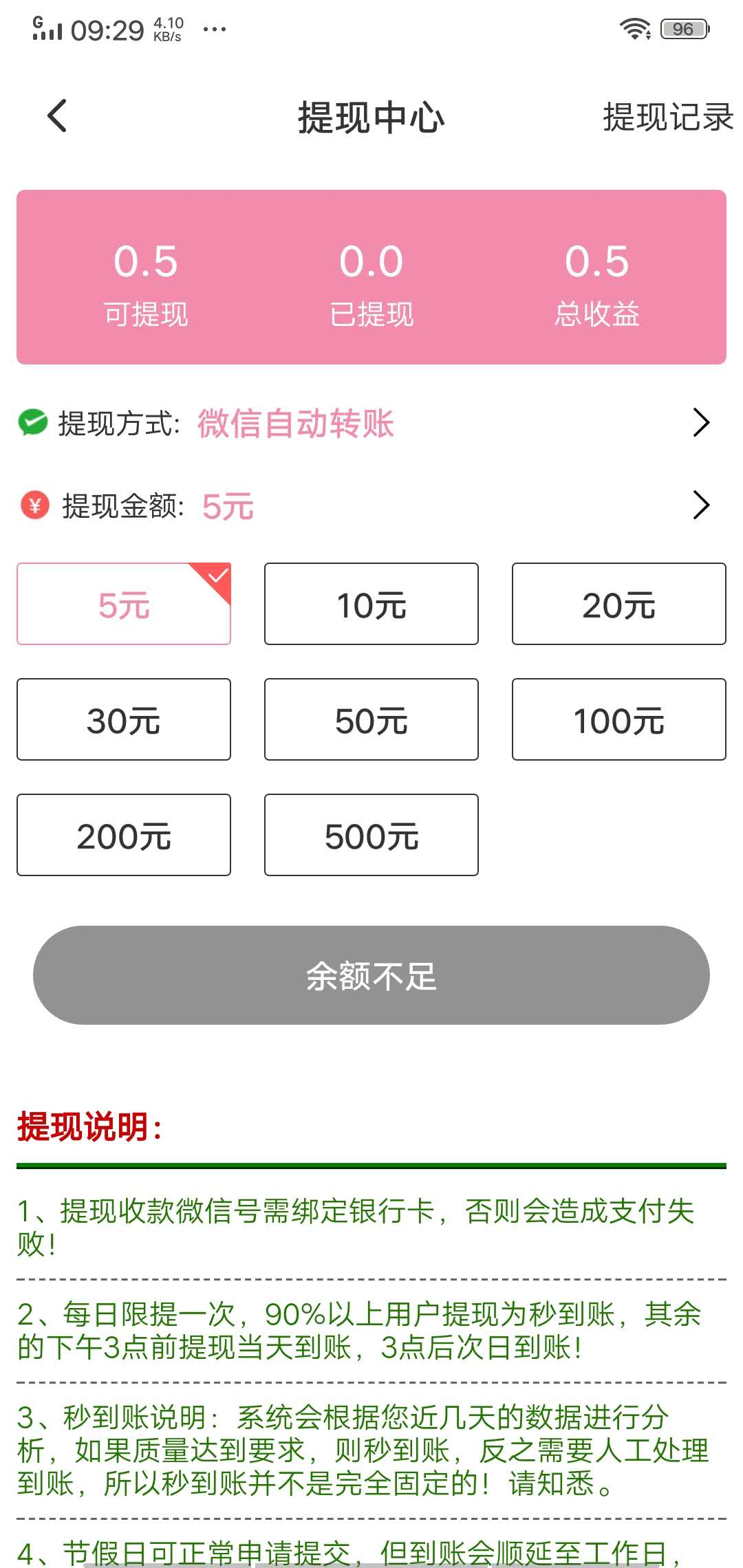Tap the green divider under 提现说明

371,1161
